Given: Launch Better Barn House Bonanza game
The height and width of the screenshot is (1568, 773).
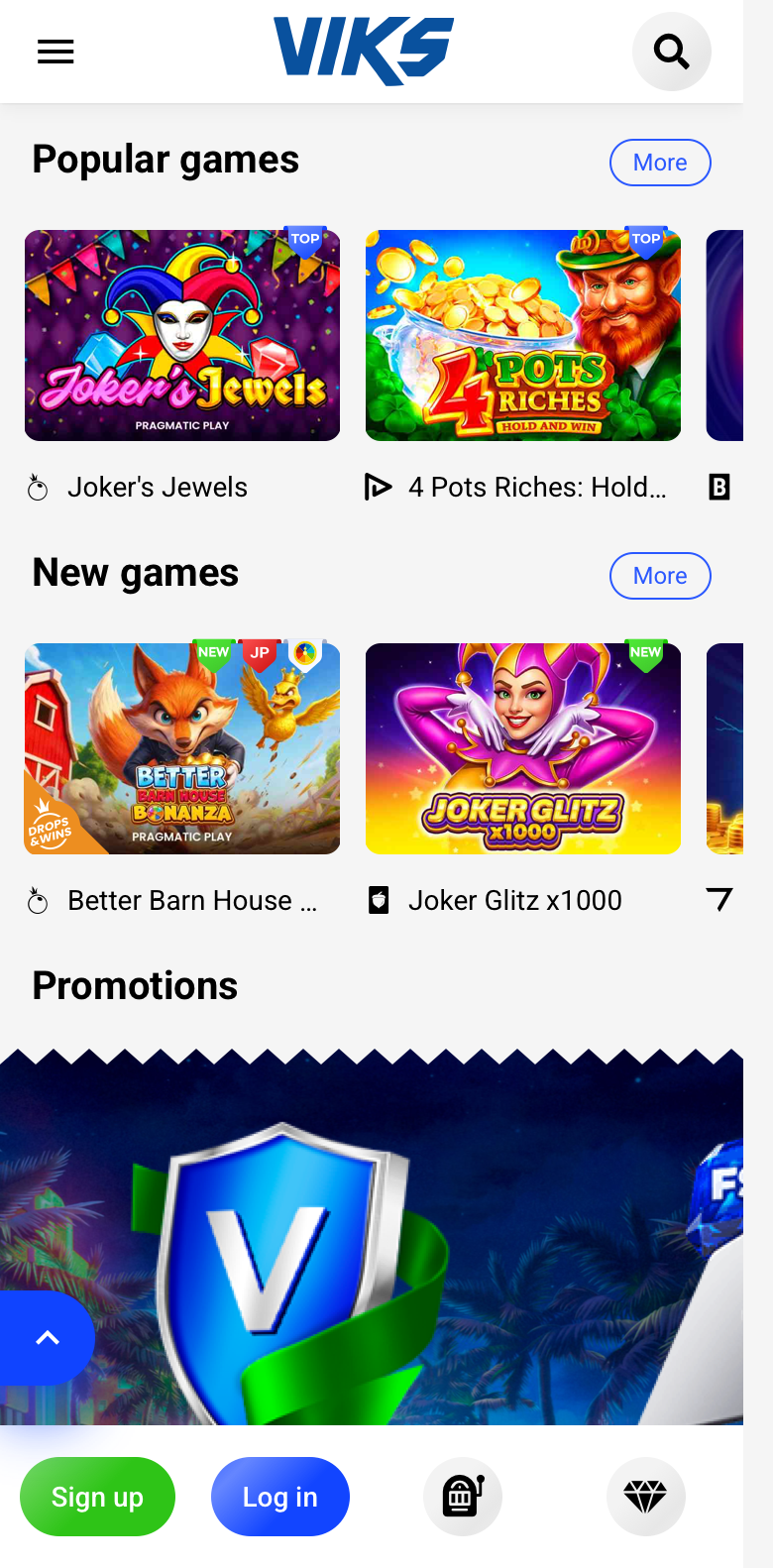Looking at the screenshot, I should click(x=182, y=748).
